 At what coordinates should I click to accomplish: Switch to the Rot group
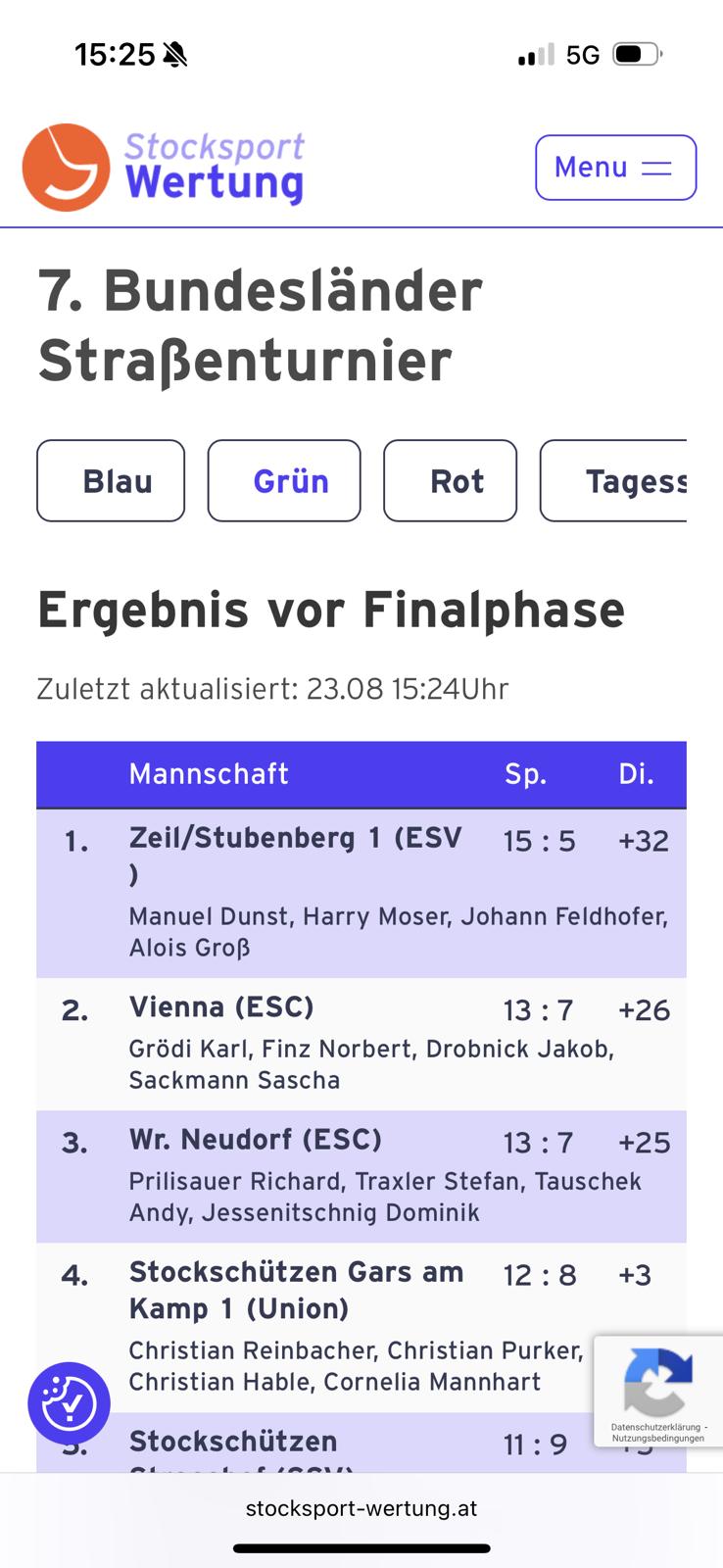450,481
